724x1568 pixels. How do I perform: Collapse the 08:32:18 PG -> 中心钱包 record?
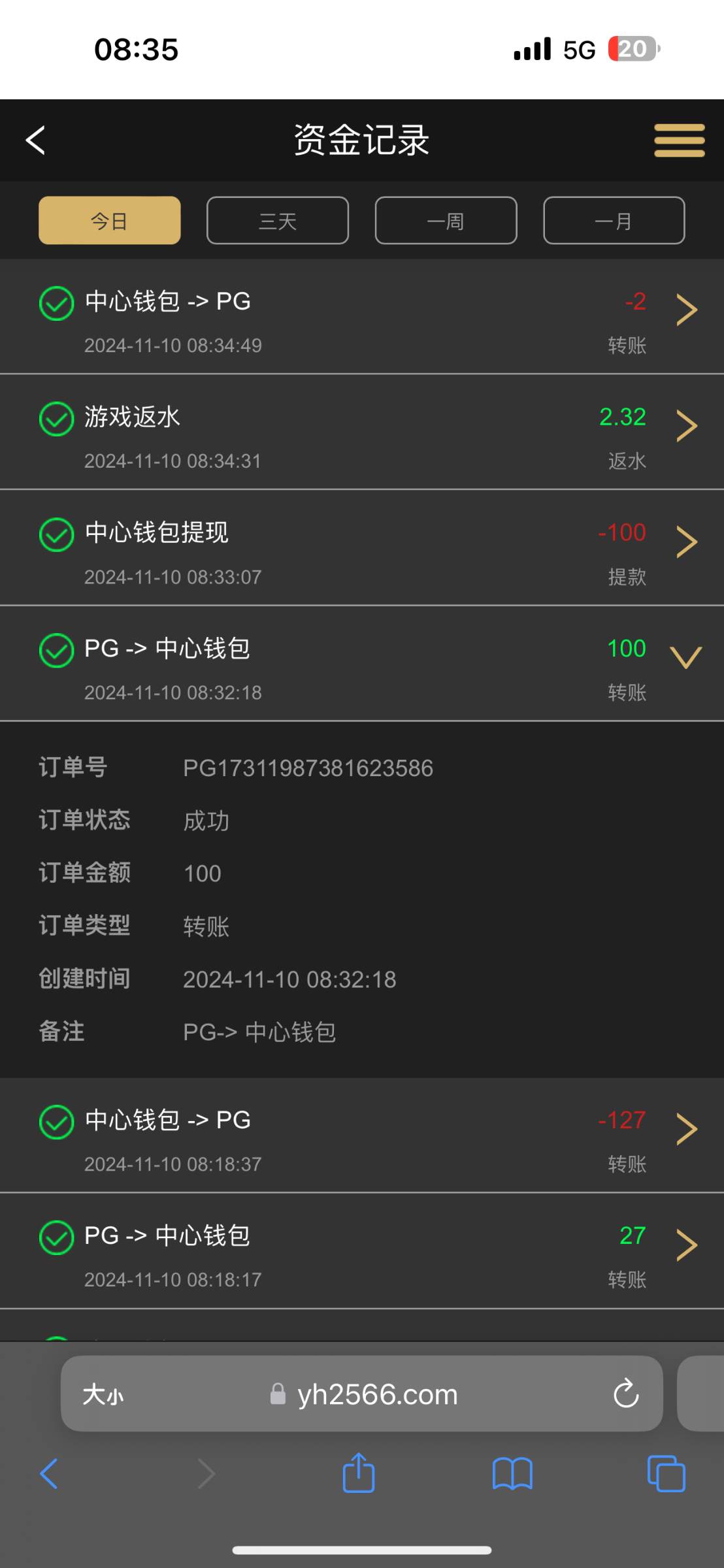tap(362, 664)
